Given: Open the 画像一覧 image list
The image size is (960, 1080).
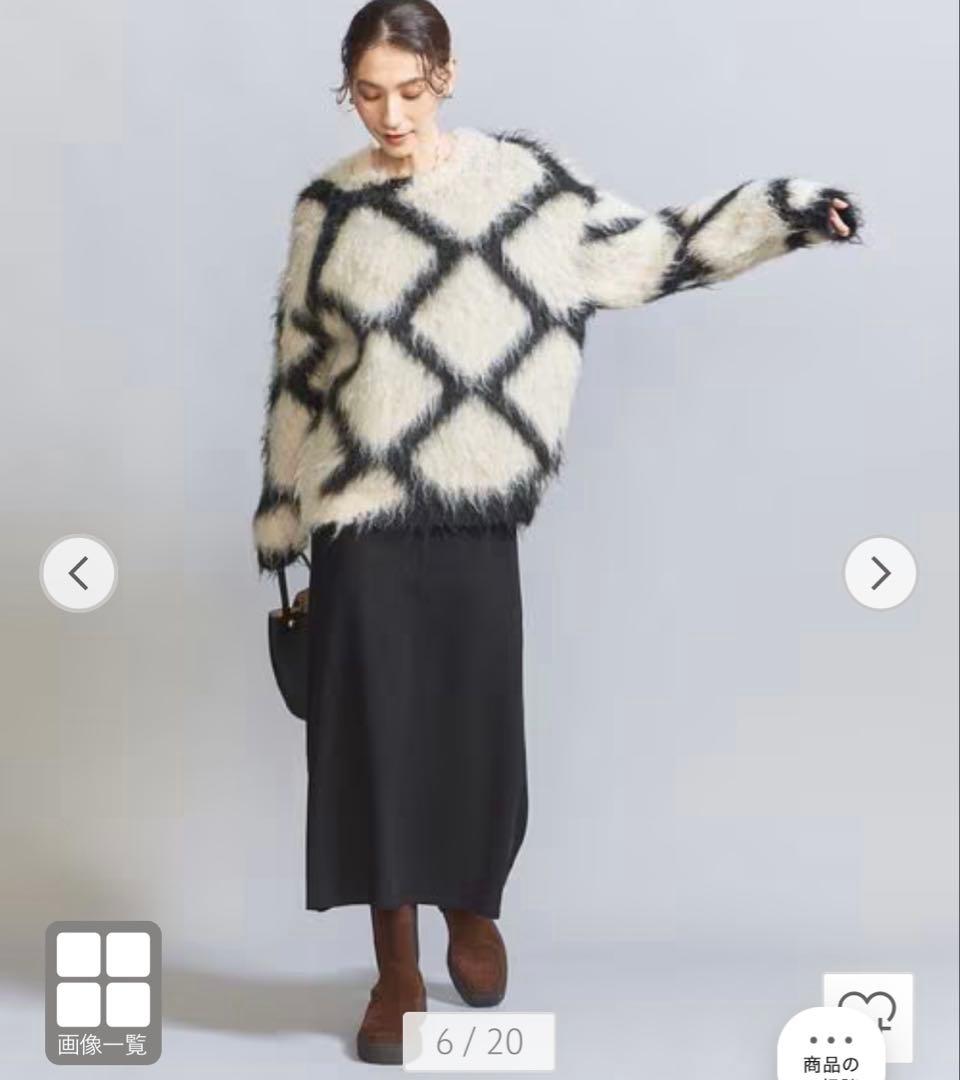Looking at the screenshot, I should [103, 992].
